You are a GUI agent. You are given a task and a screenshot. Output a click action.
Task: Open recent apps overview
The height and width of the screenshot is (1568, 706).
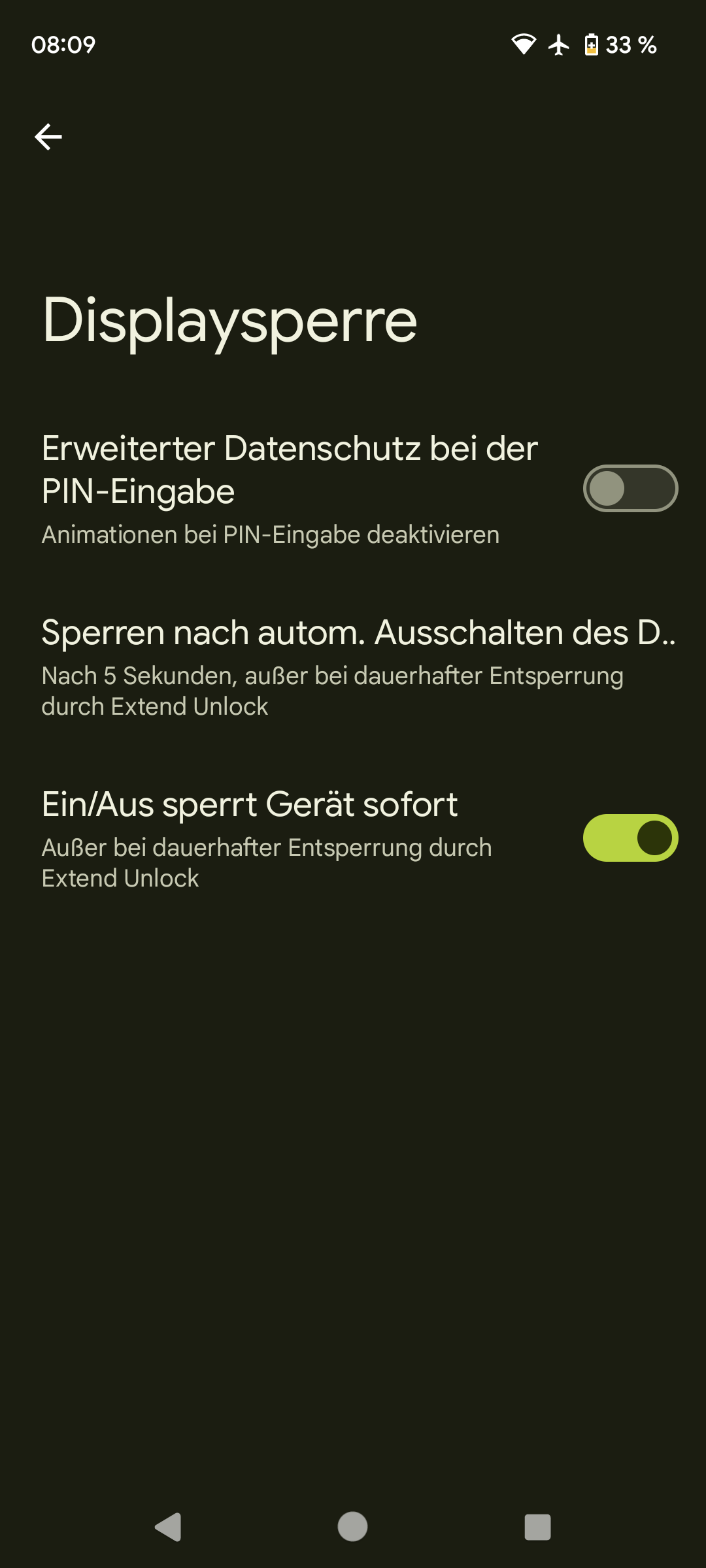pyautogui.click(x=537, y=1527)
